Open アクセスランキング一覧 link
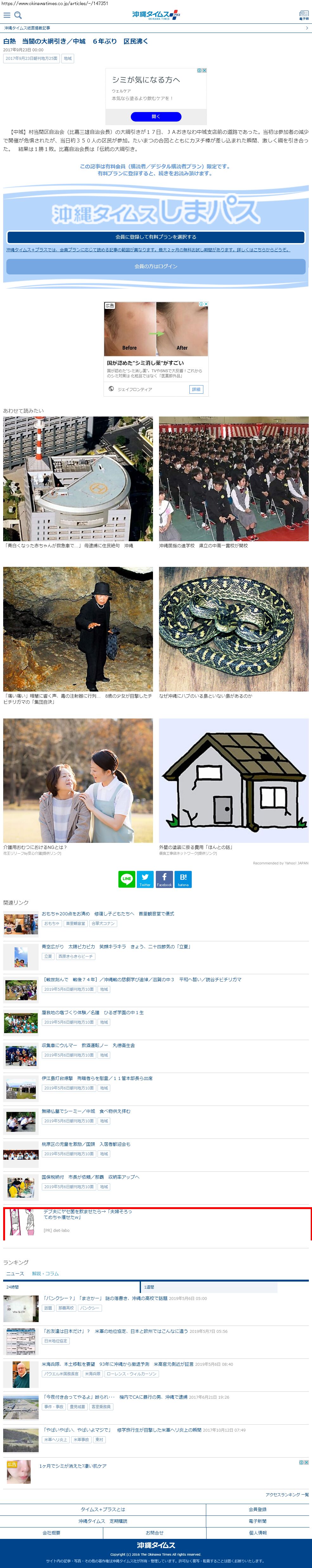The height and width of the screenshot is (1568, 312). click(286, 1494)
